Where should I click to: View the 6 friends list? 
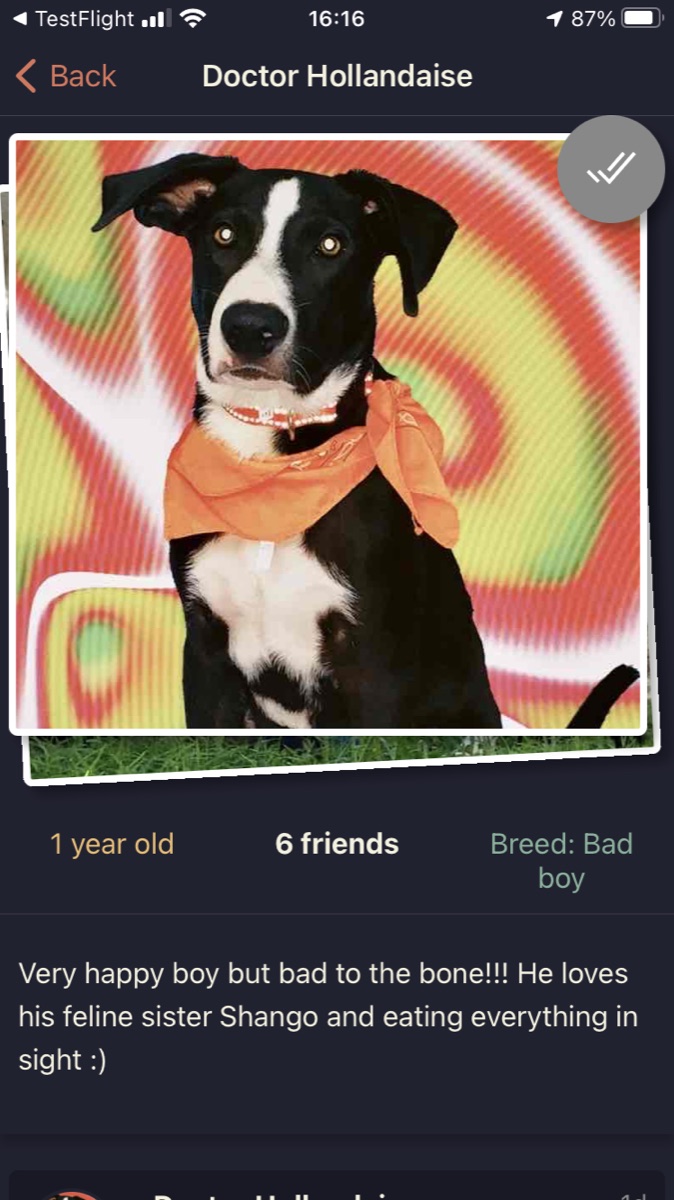click(x=337, y=844)
